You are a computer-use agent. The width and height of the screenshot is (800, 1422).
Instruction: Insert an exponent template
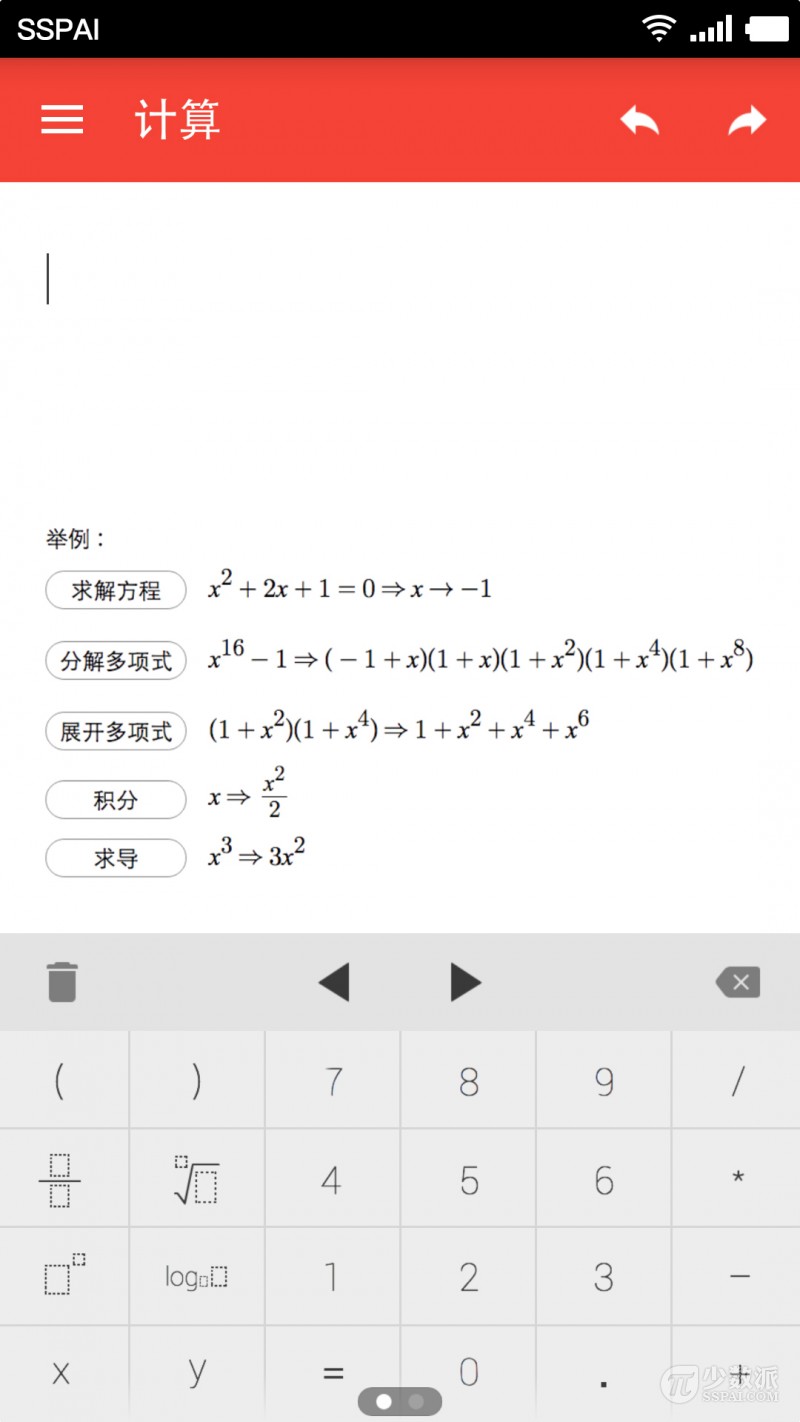[64, 1276]
